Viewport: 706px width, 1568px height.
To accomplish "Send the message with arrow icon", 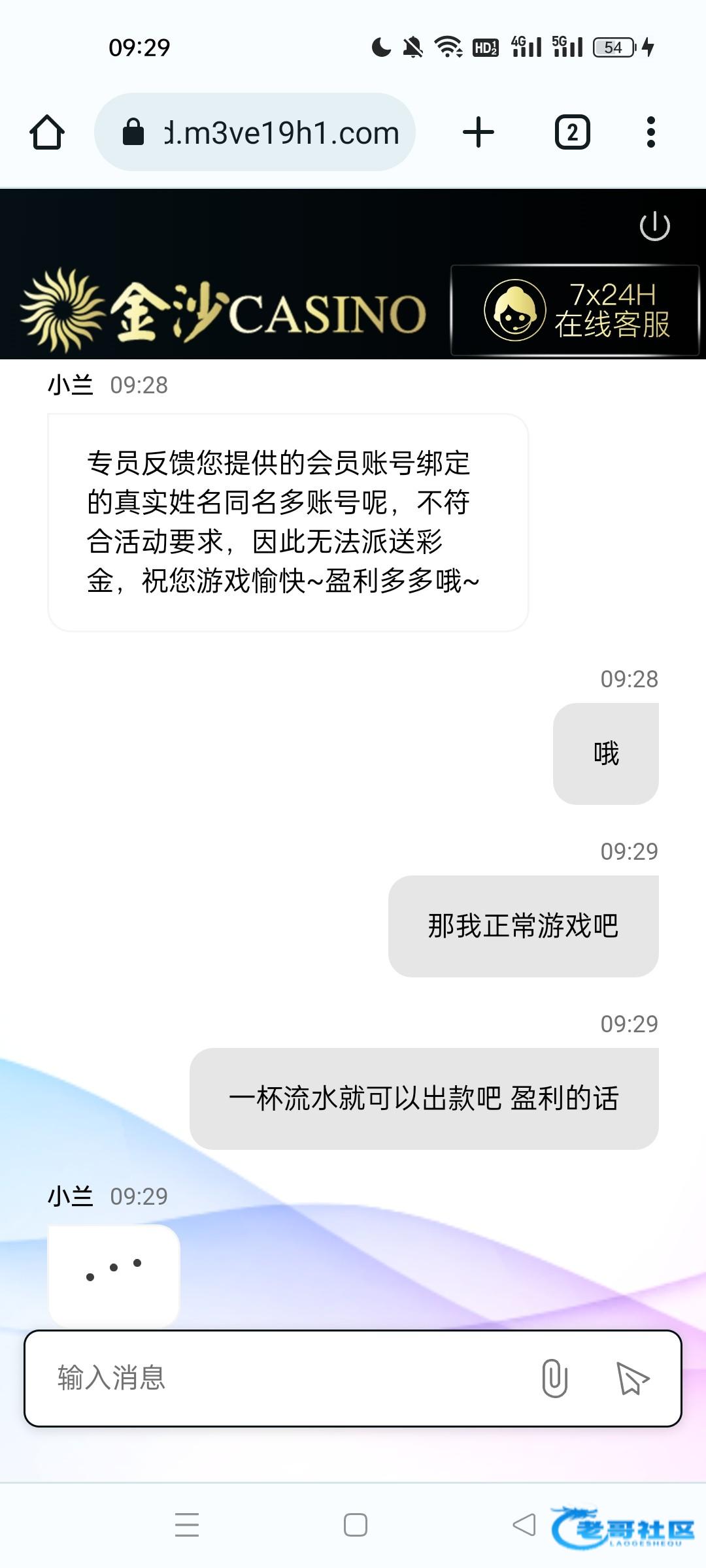I will [x=632, y=1379].
